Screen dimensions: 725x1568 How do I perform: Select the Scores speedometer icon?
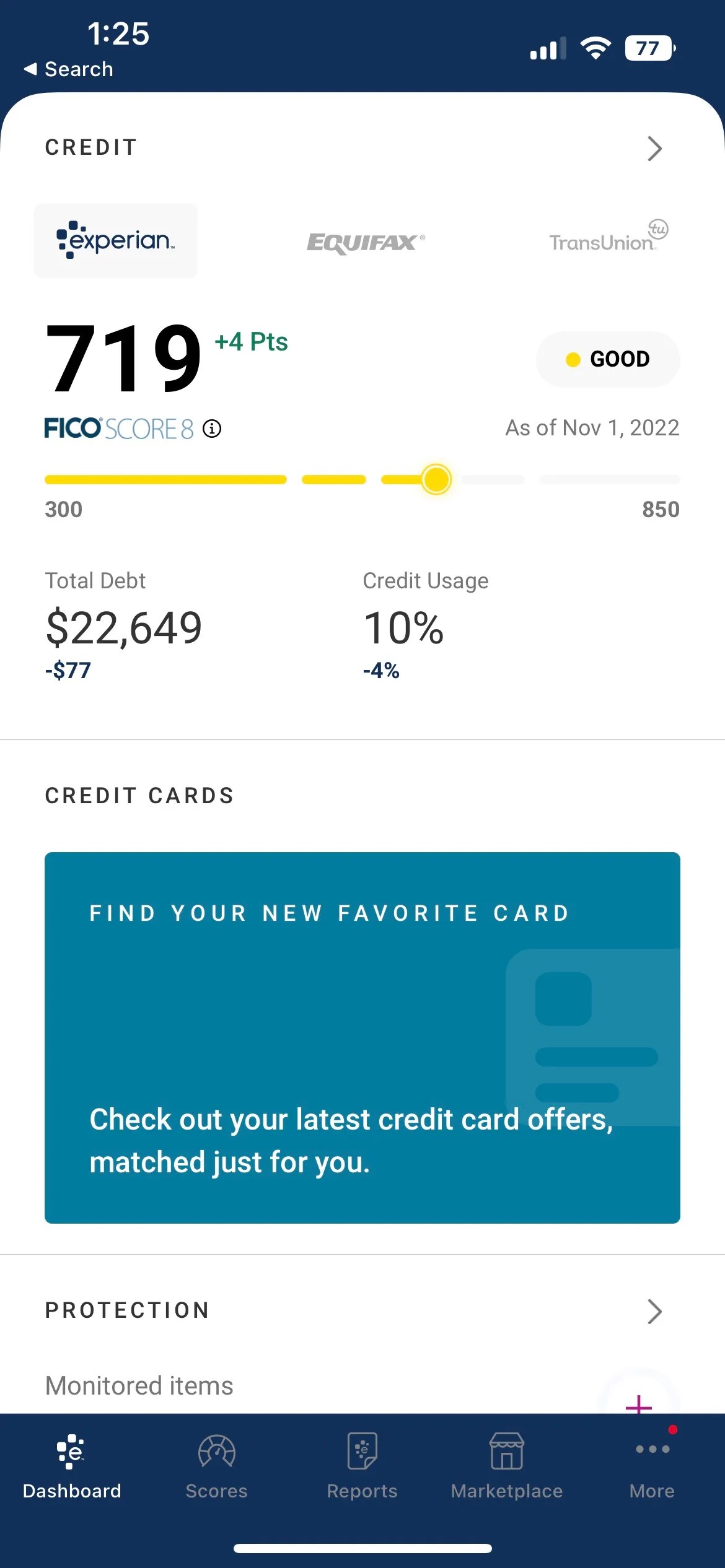[216, 1453]
